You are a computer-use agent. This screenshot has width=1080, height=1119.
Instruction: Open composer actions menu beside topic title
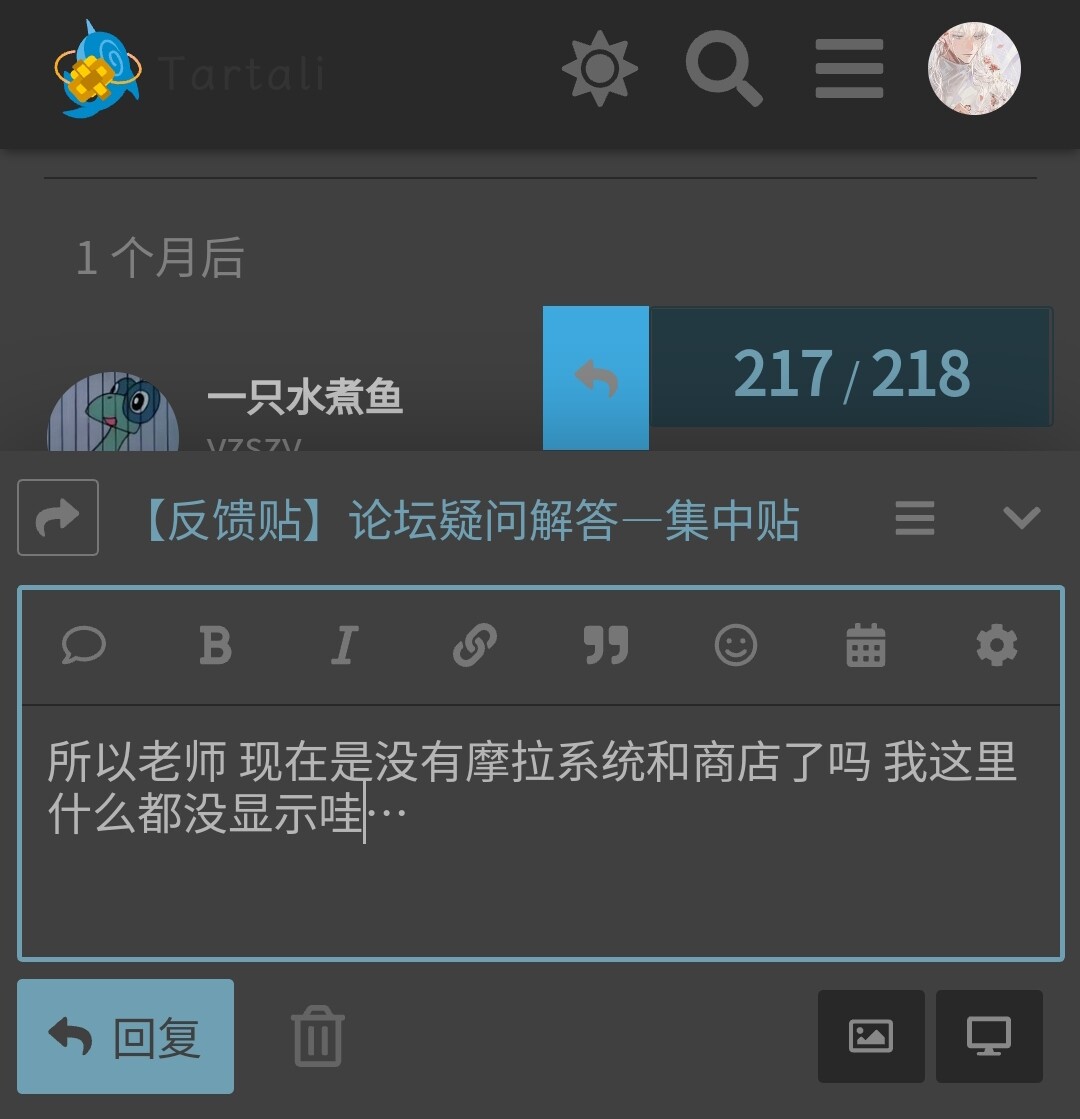pyautogui.click(x=915, y=518)
